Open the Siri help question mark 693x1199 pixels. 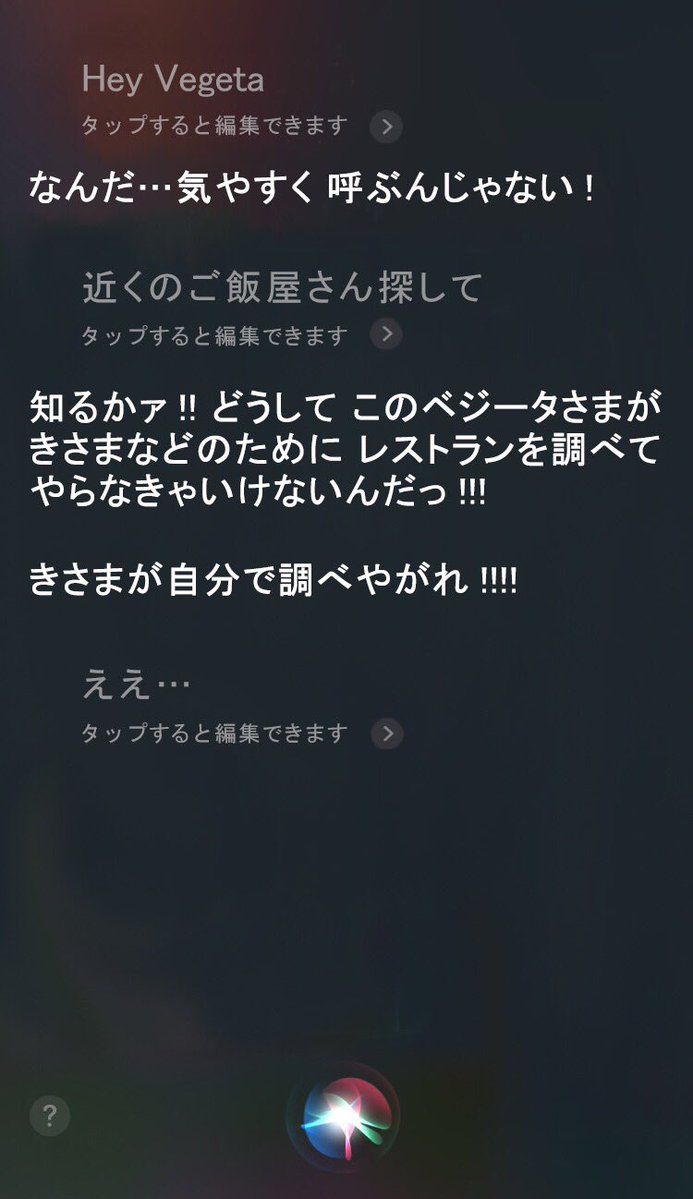(x=50, y=1115)
